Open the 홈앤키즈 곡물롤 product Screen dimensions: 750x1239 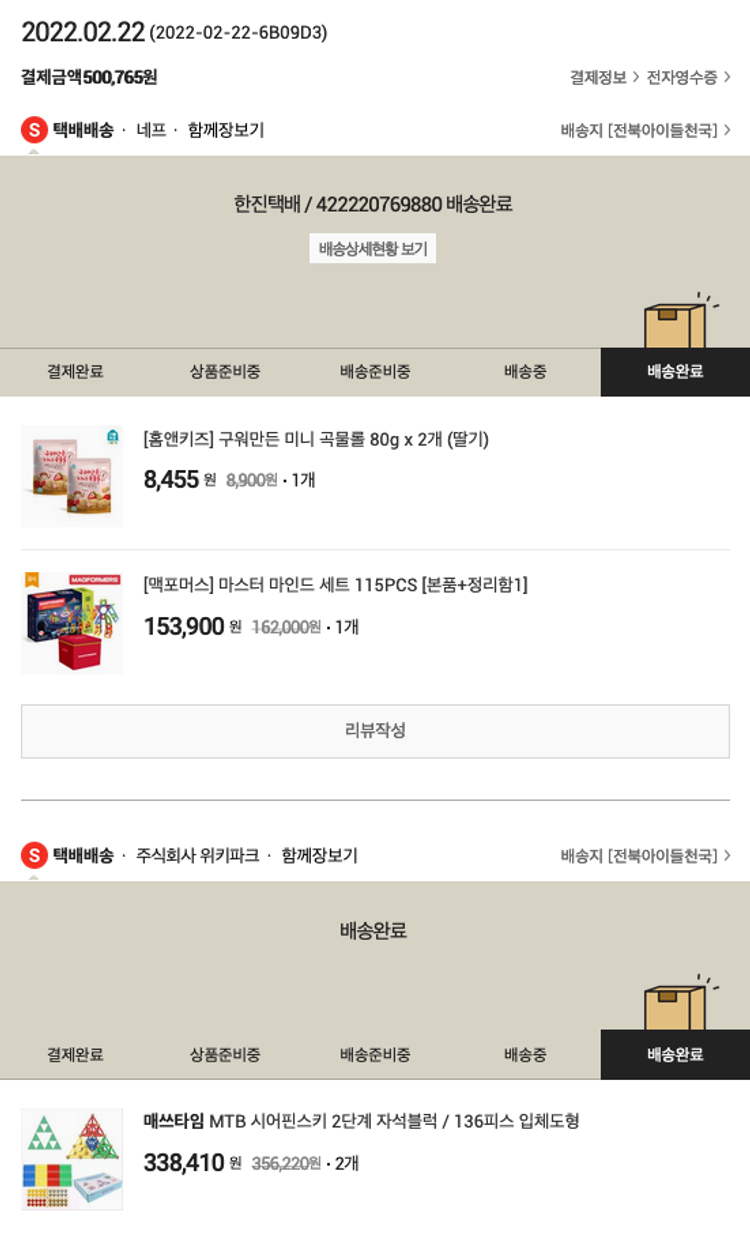[x=316, y=439]
